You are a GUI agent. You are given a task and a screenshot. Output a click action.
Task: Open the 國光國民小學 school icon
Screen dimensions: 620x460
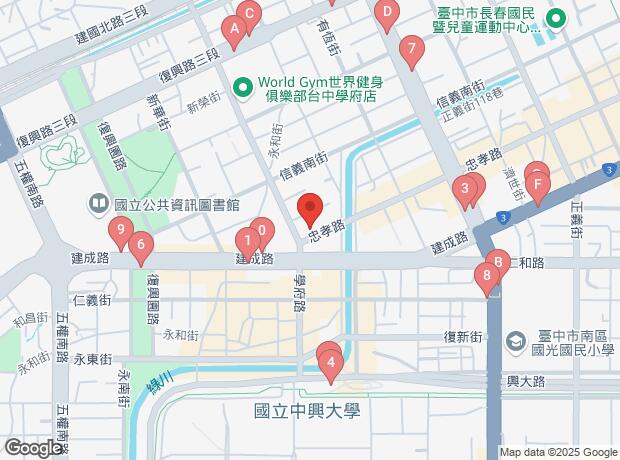pos(515,343)
